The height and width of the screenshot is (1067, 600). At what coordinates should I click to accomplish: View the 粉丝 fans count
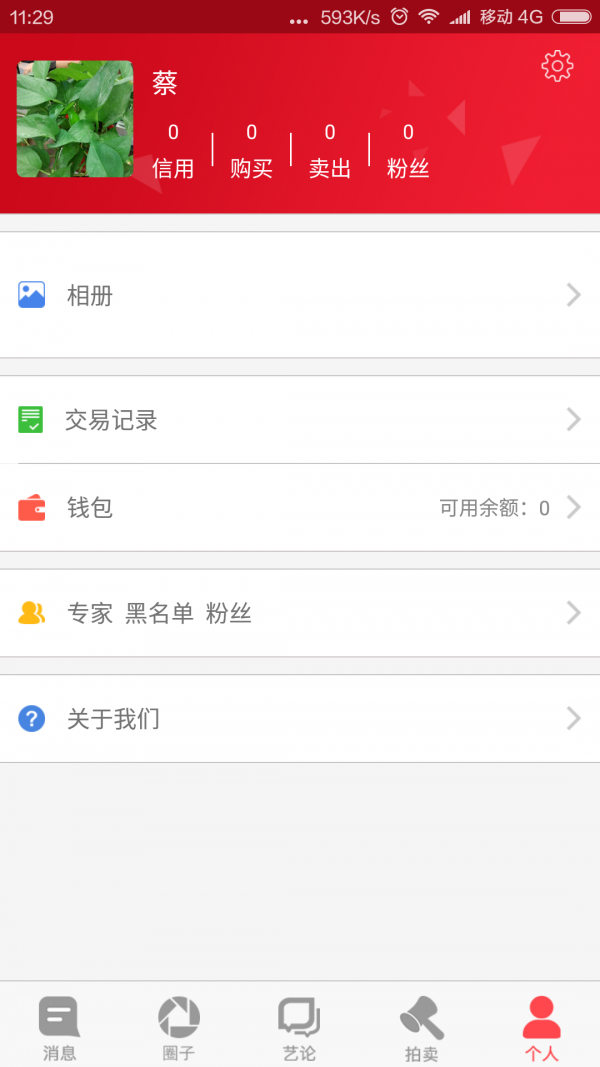click(x=408, y=151)
